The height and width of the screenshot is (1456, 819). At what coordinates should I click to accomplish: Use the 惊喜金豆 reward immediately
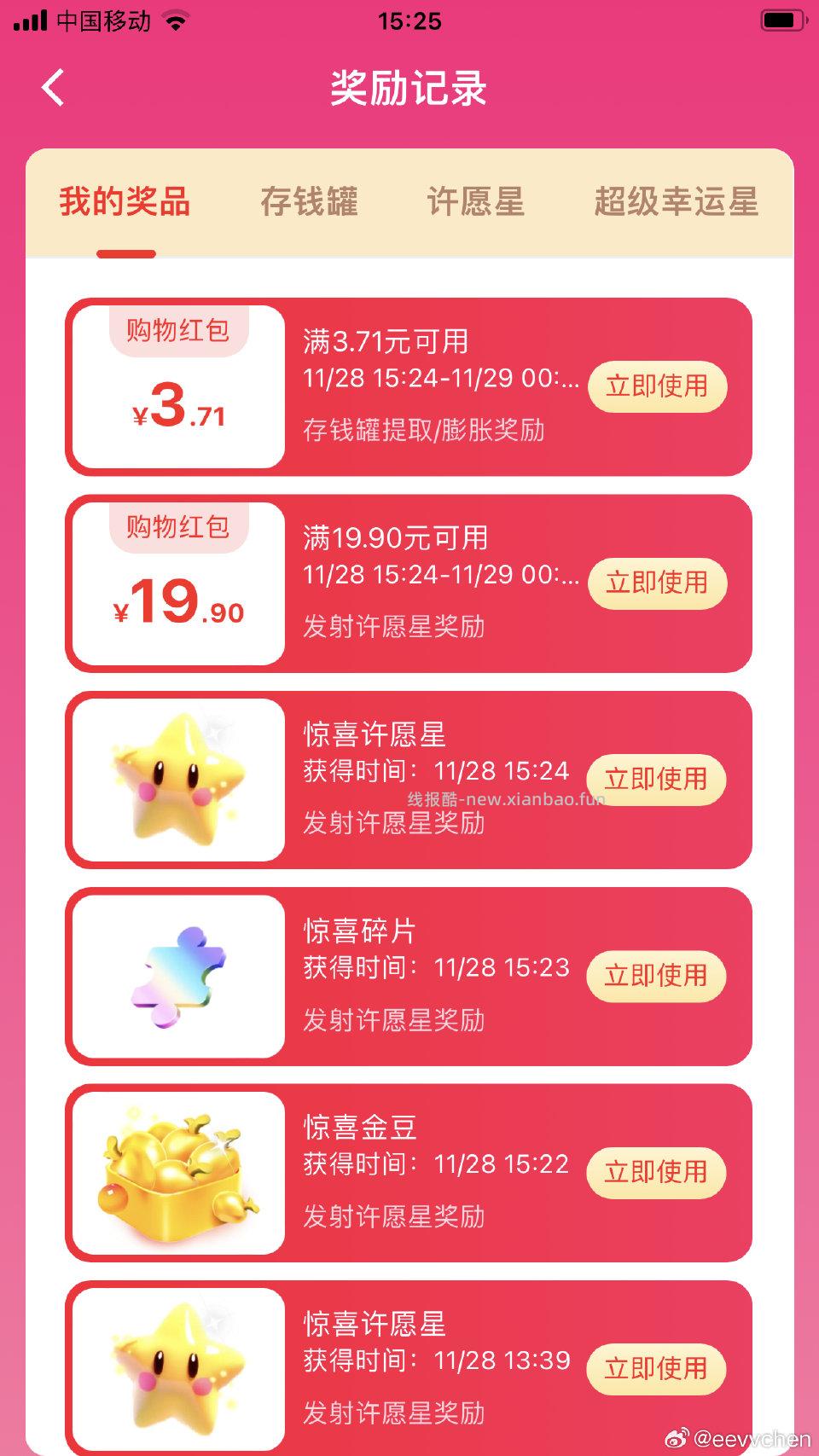(x=657, y=1171)
